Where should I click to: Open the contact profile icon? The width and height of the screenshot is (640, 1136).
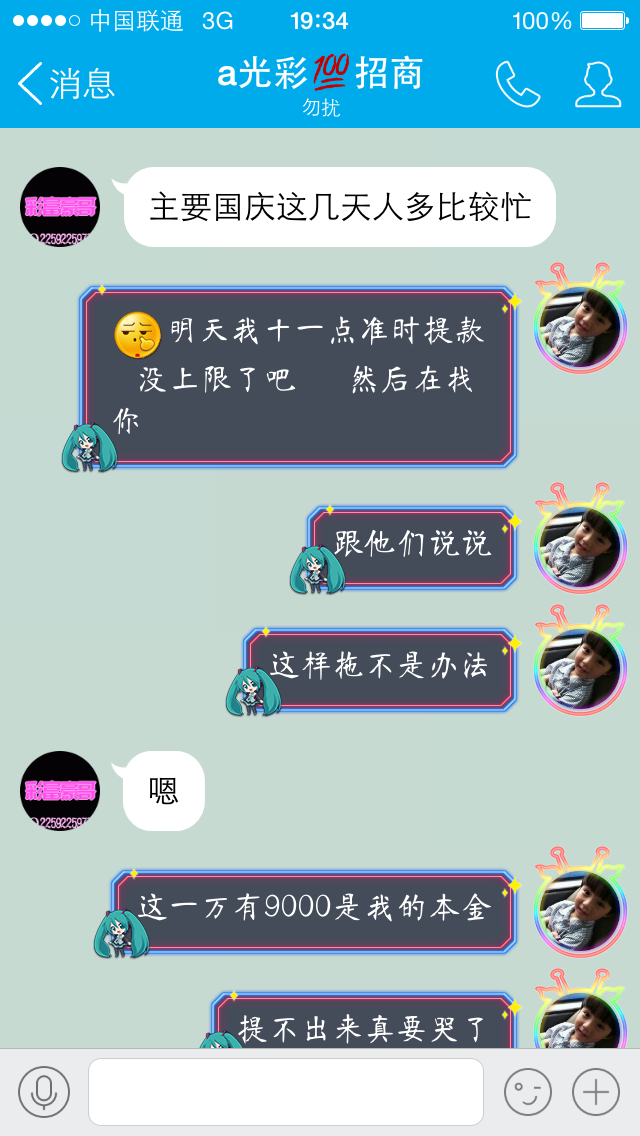coord(598,84)
